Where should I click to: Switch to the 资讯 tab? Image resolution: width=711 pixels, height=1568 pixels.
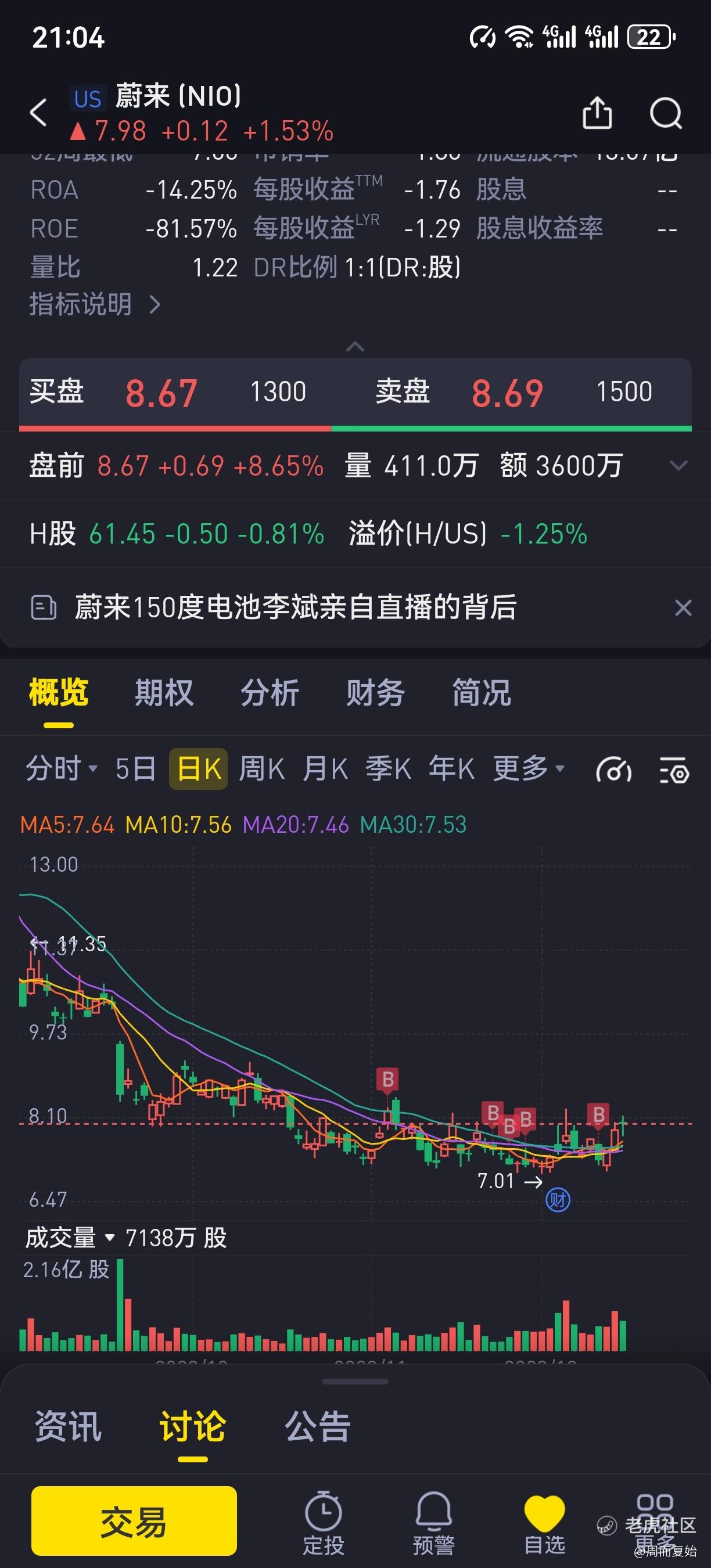67,1427
